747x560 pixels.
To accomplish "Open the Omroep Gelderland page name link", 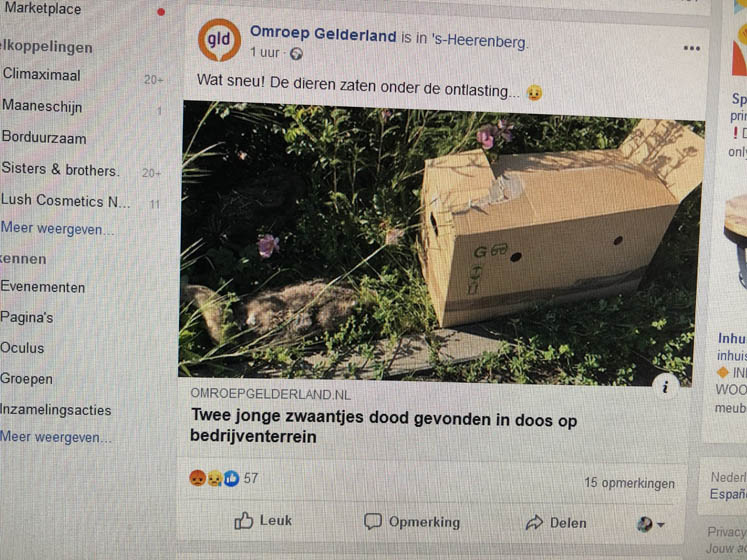I will point(322,34).
